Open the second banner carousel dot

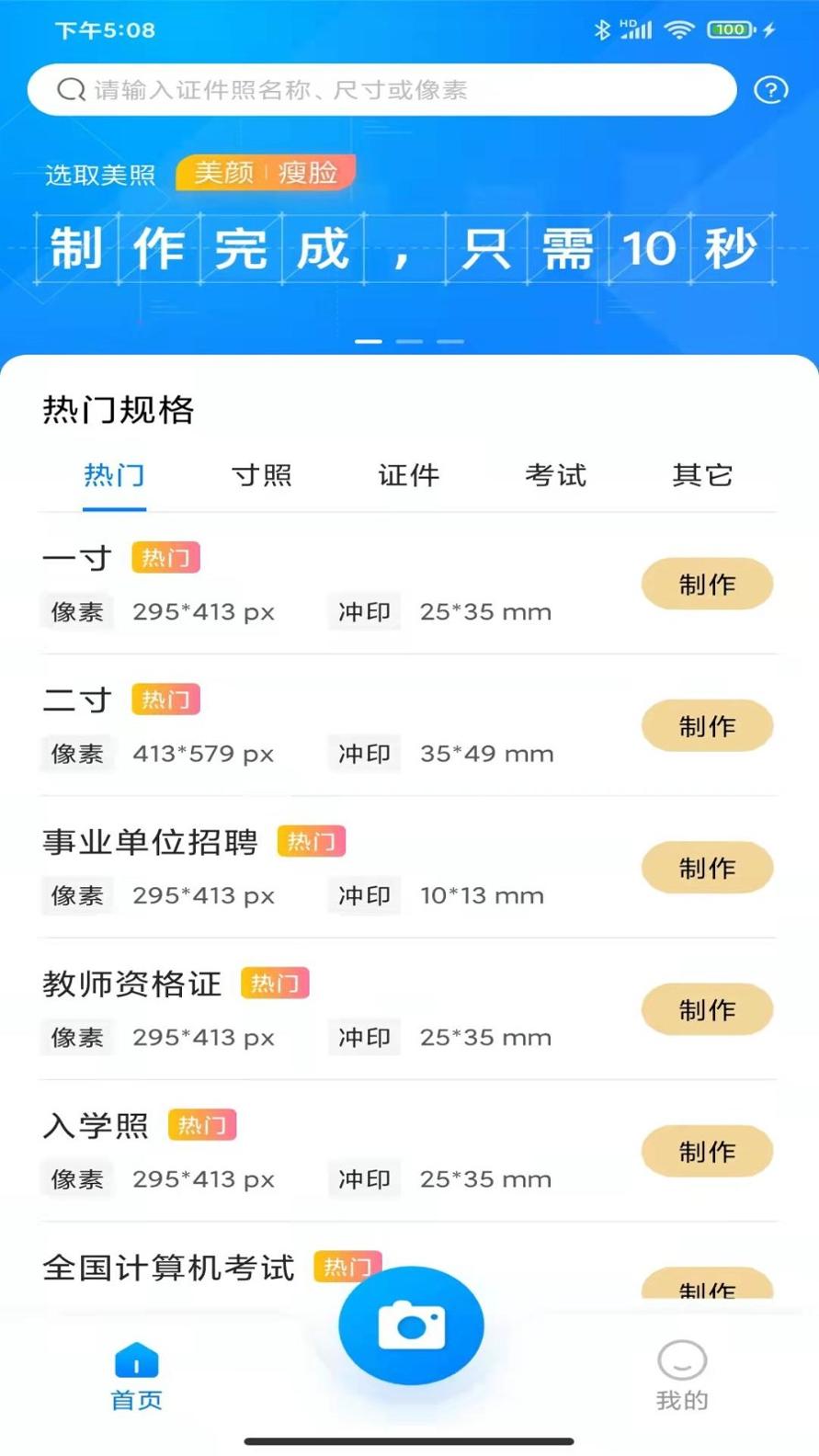409,340
